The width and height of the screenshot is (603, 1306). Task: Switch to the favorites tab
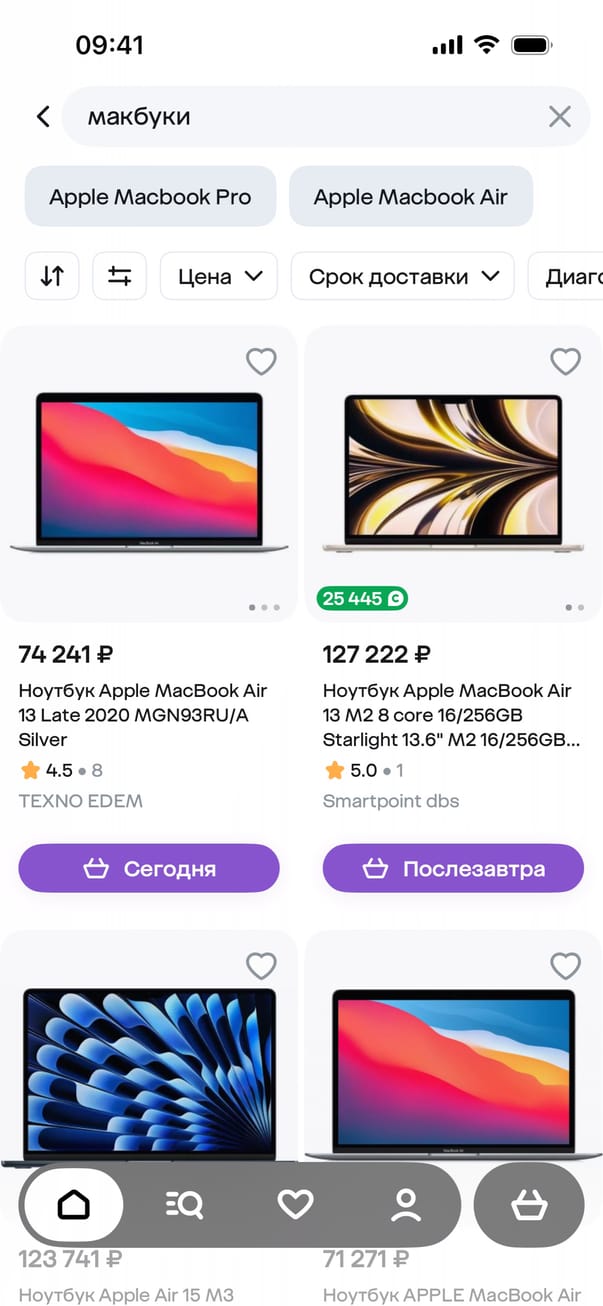[295, 1205]
